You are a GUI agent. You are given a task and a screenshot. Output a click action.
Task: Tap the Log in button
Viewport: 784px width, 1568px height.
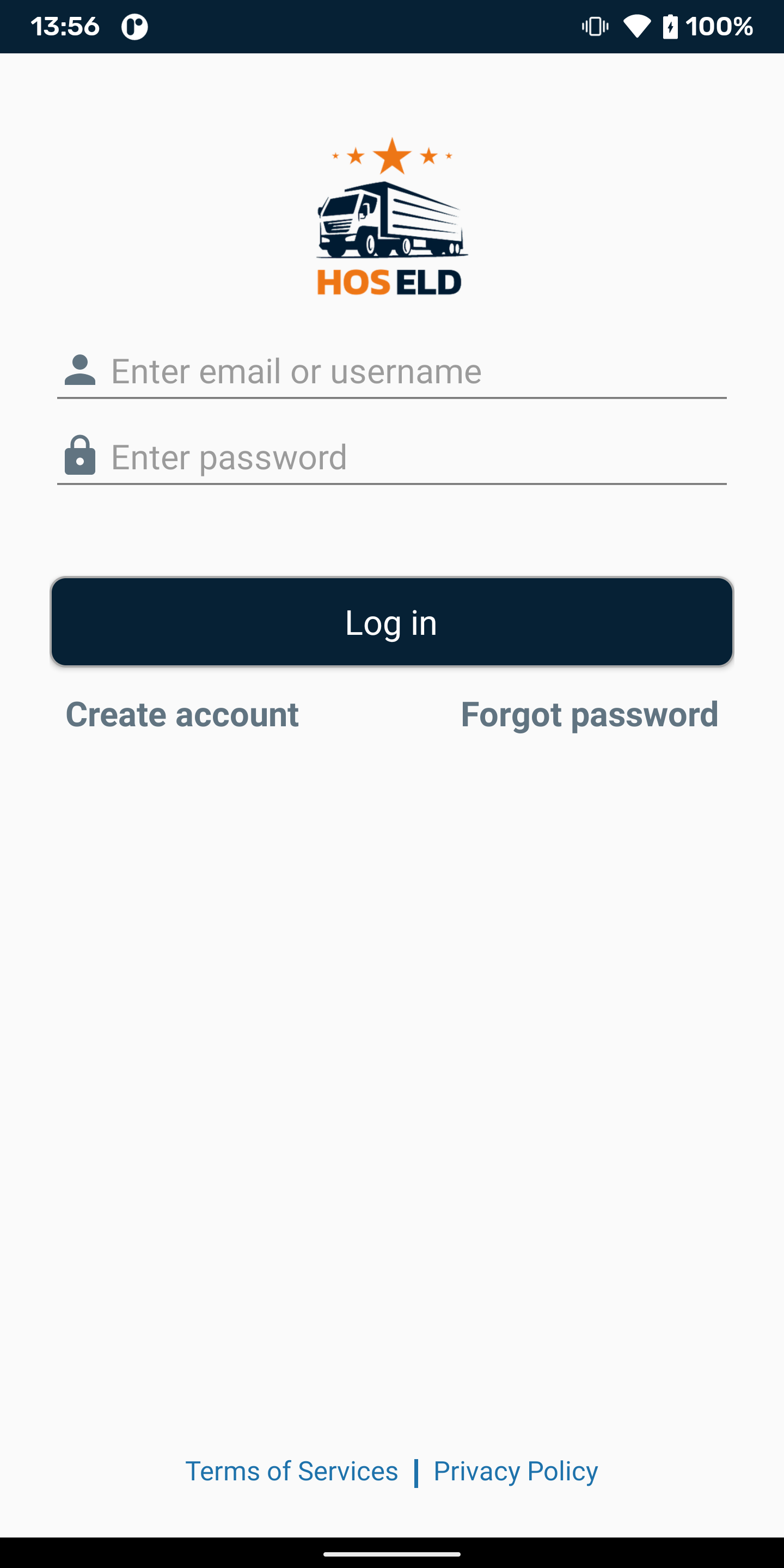coord(391,622)
